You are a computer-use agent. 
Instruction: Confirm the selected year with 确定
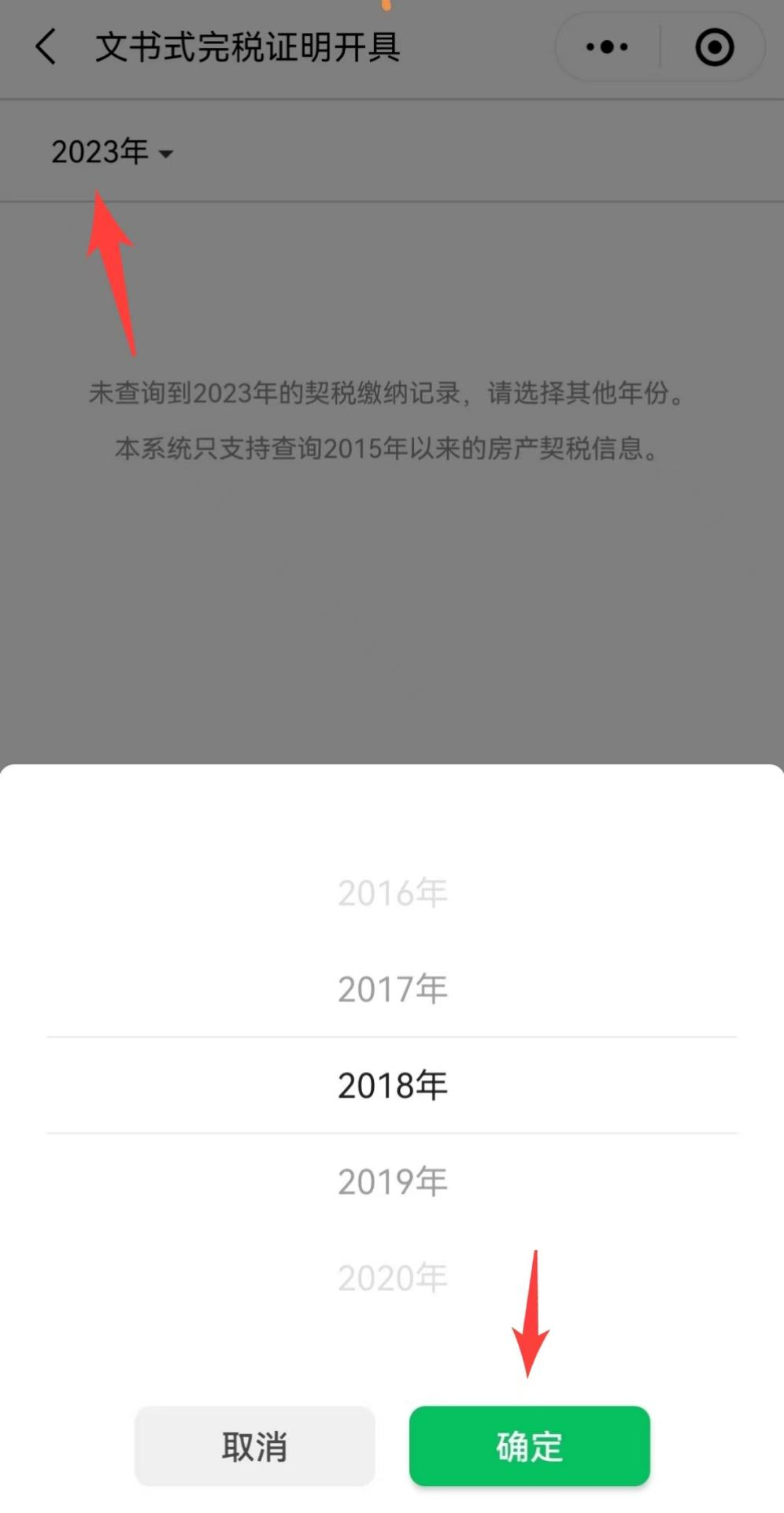click(530, 1446)
